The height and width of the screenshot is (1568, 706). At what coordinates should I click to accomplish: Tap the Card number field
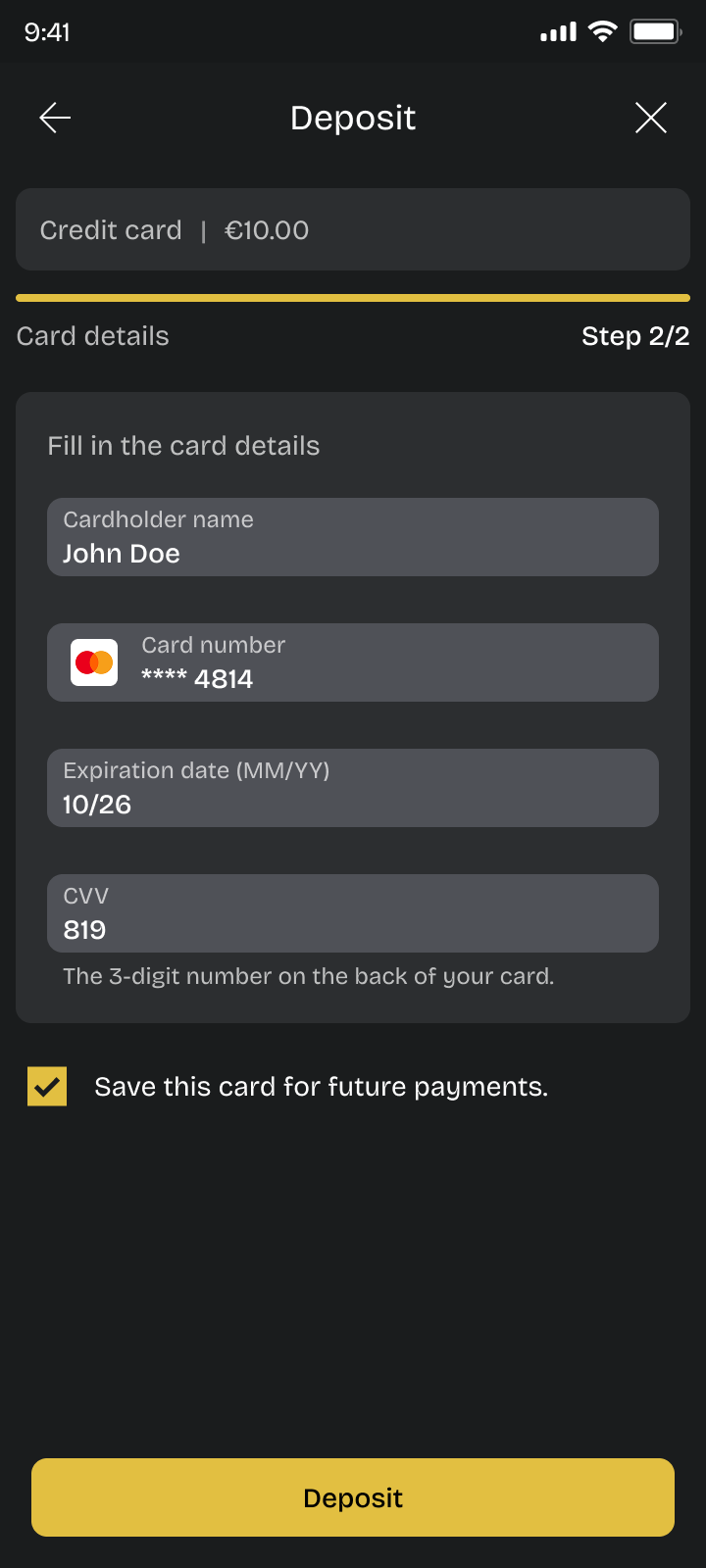353,662
